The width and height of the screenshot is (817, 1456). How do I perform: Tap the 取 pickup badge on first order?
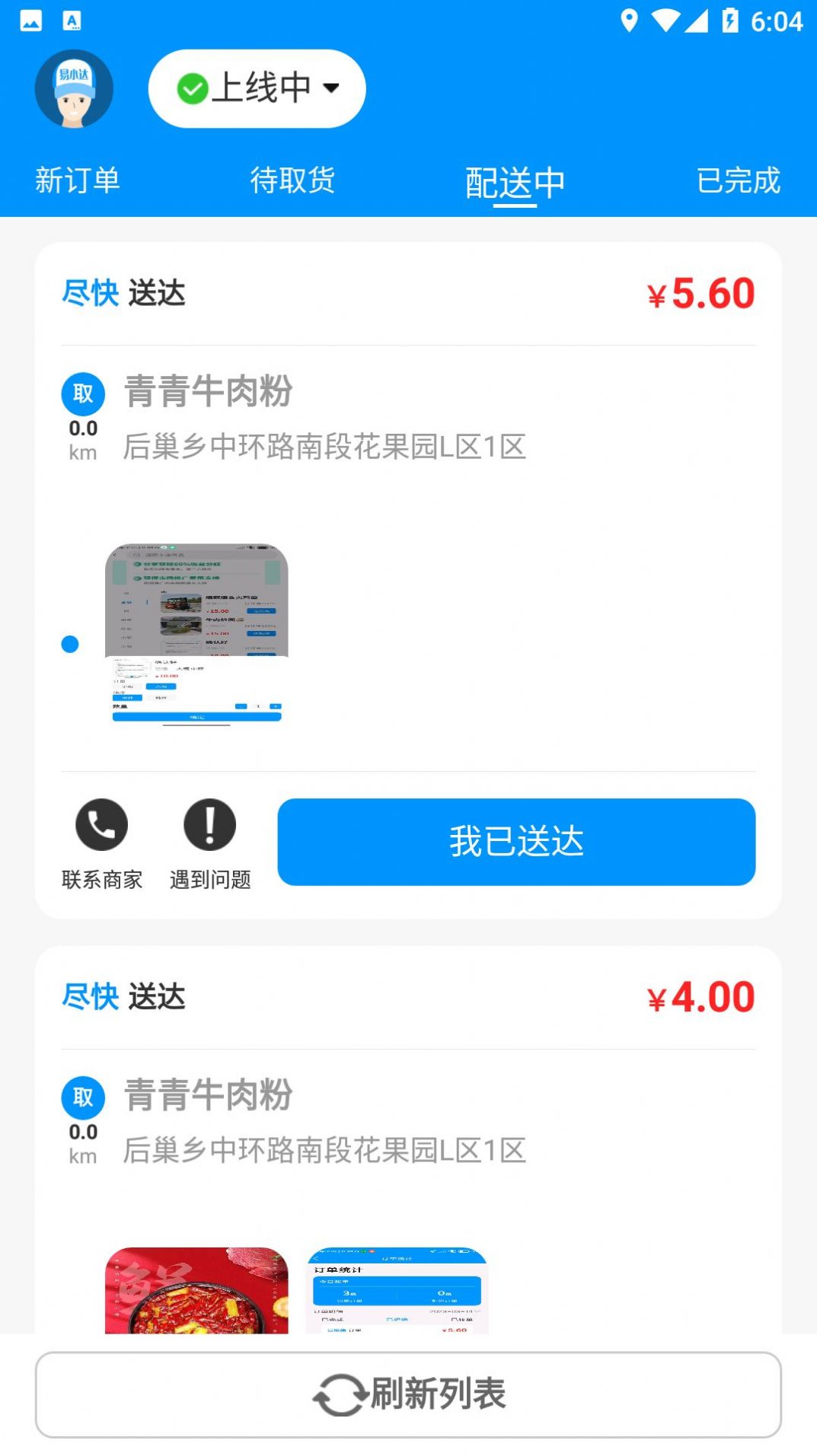tap(82, 393)
